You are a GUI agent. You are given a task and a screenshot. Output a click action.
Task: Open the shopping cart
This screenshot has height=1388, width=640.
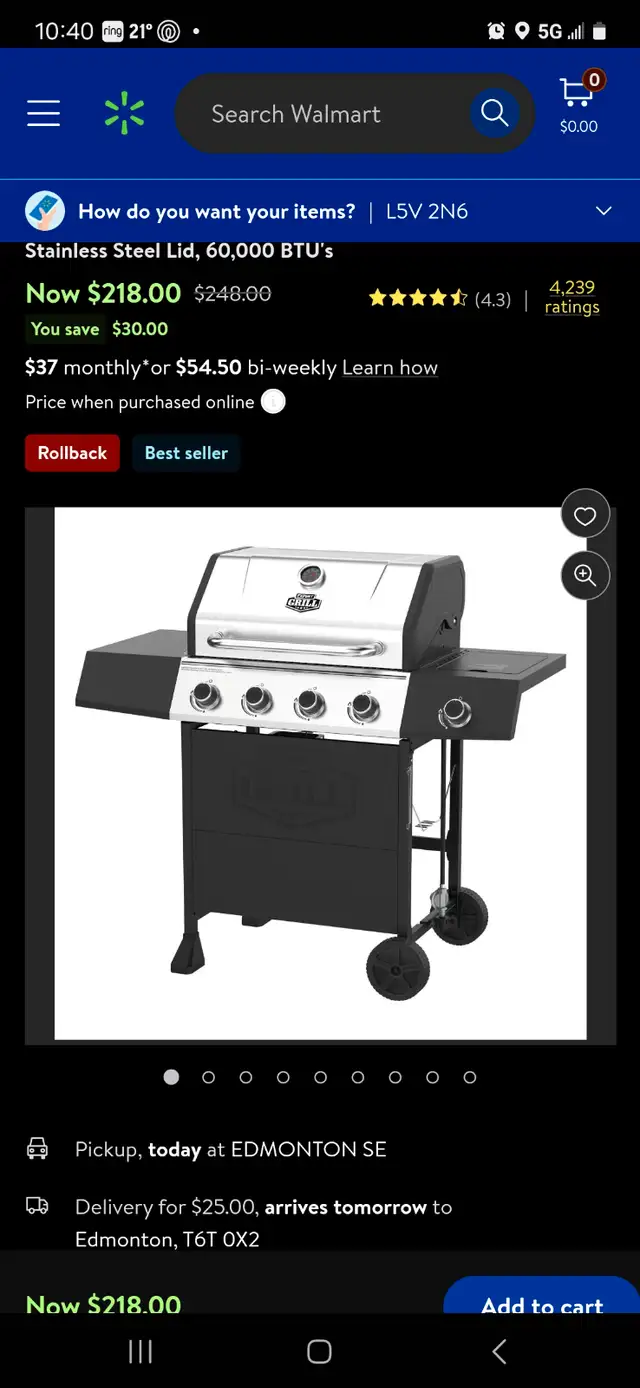point(579,104)
